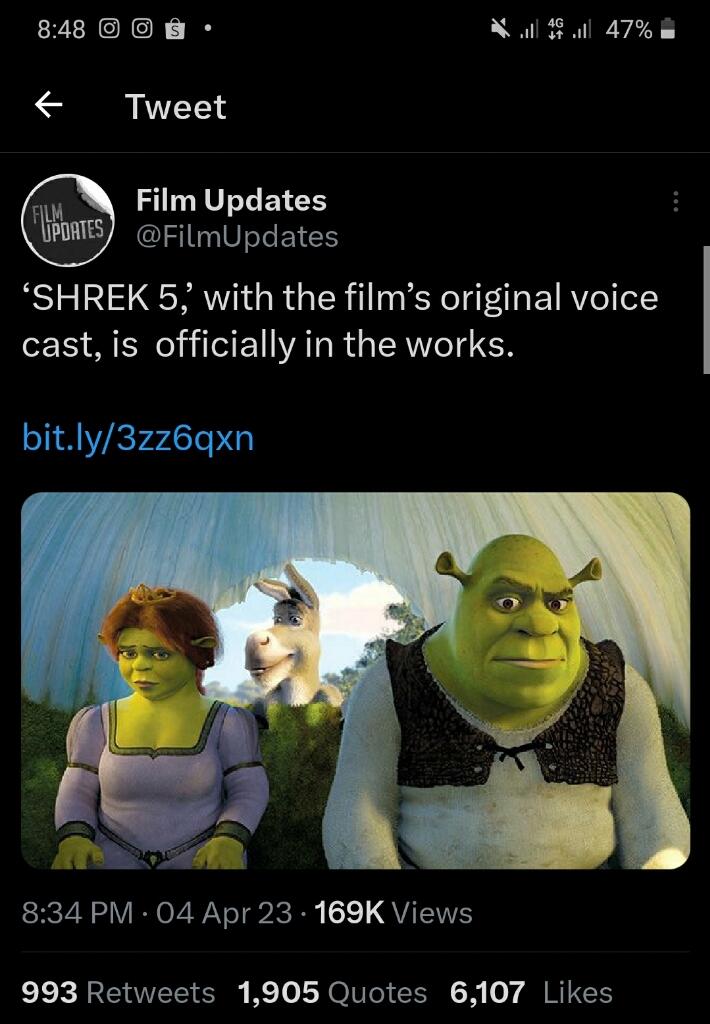The image size is (710, 1024).
Task: View the Shrek image full screen
Action: [x=355, y=680]
